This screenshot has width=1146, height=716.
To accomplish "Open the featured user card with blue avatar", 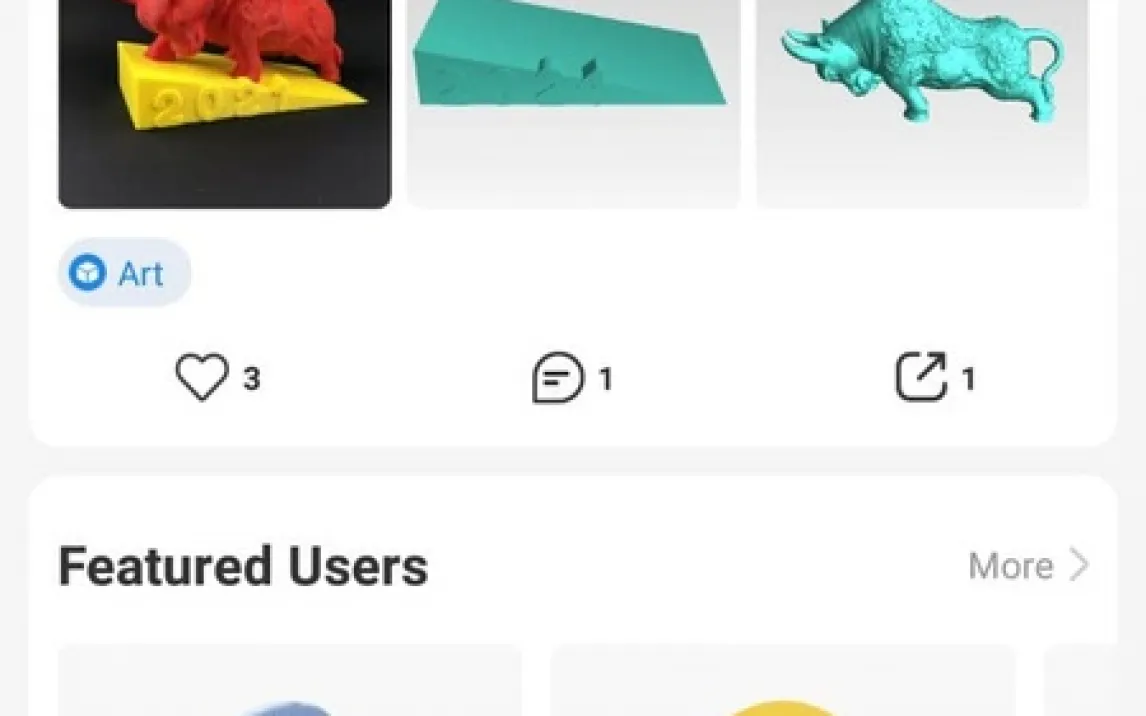I will point(290,685).
